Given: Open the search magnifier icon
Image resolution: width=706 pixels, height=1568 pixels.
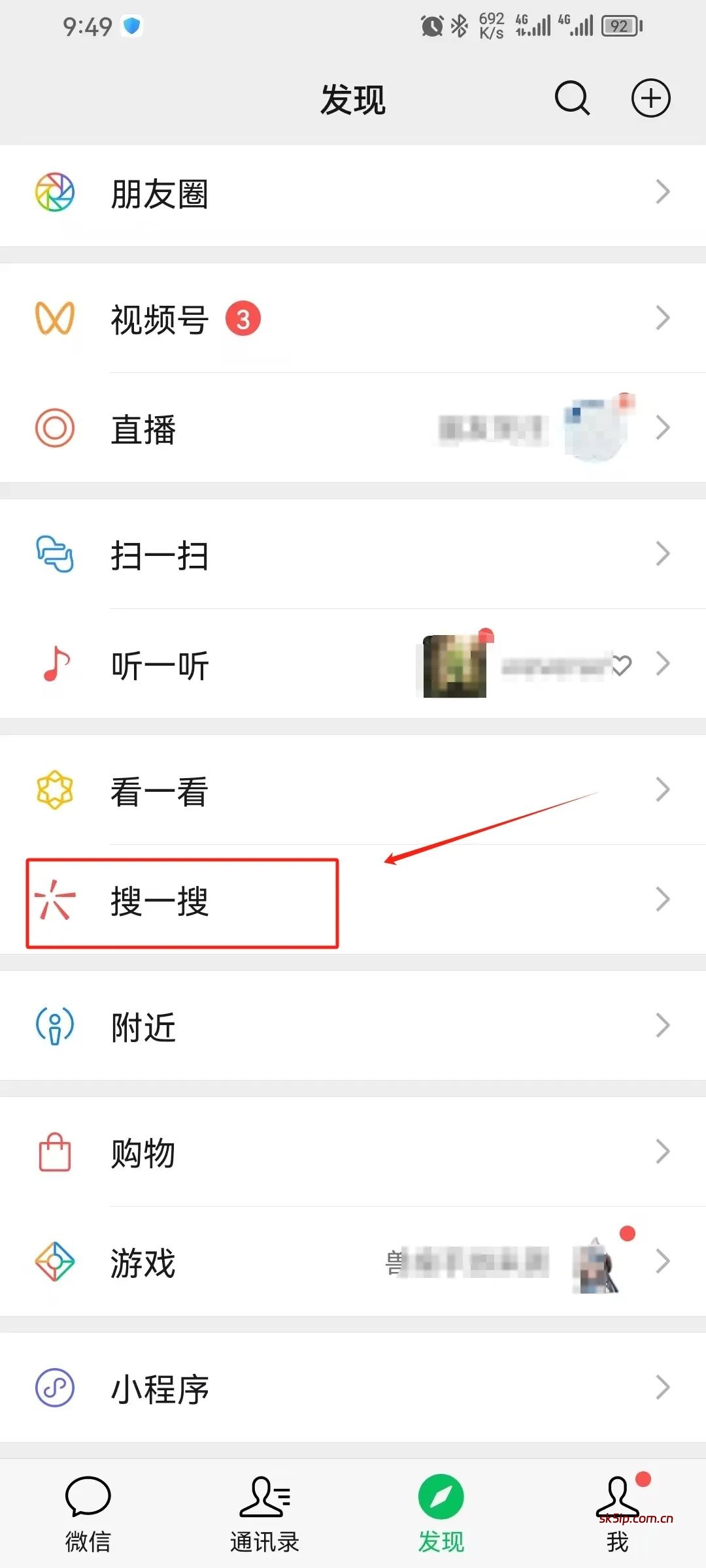Looking at the screenshot, I should pos(572,99).
